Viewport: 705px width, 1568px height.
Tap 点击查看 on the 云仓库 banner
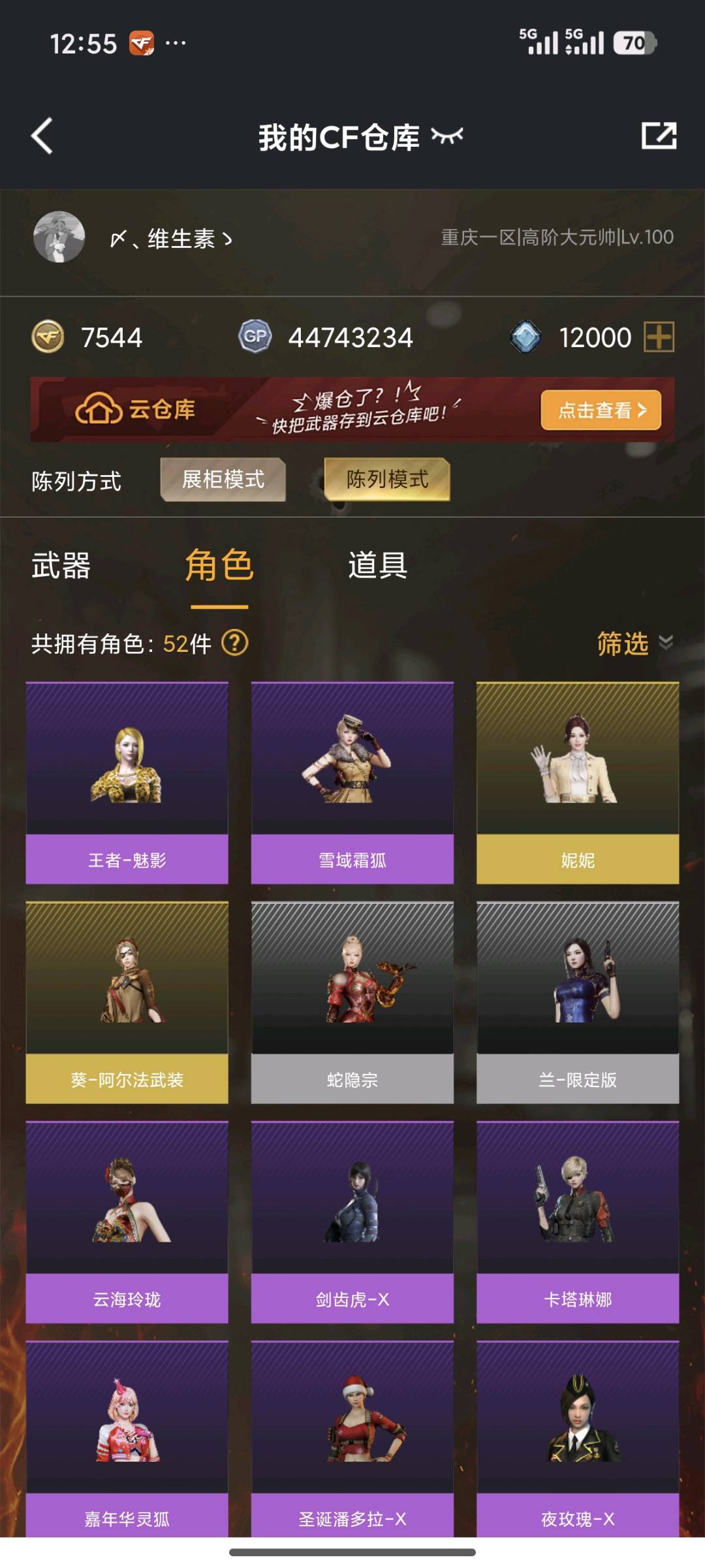click(601, 410)
